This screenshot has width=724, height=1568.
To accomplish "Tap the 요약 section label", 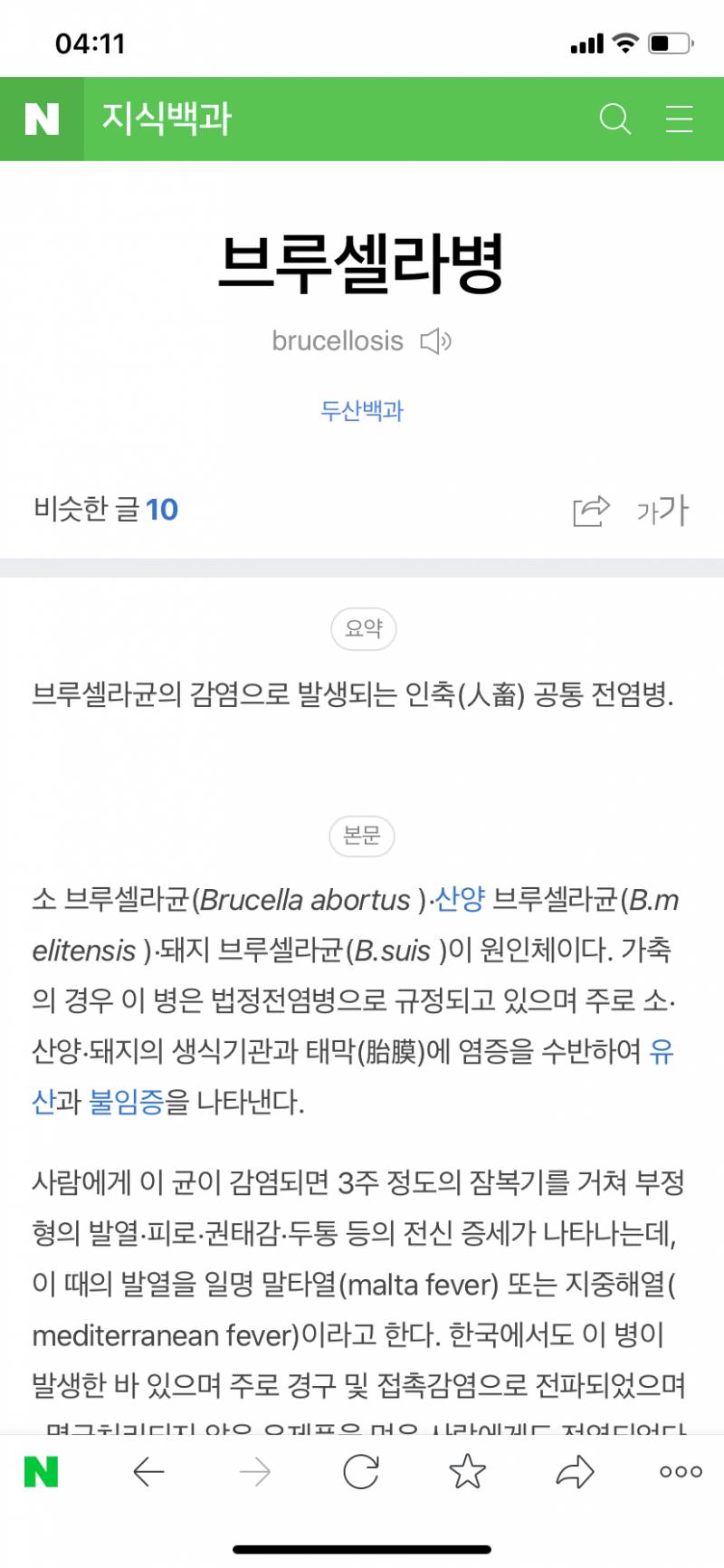I will (x=362, y=627).
